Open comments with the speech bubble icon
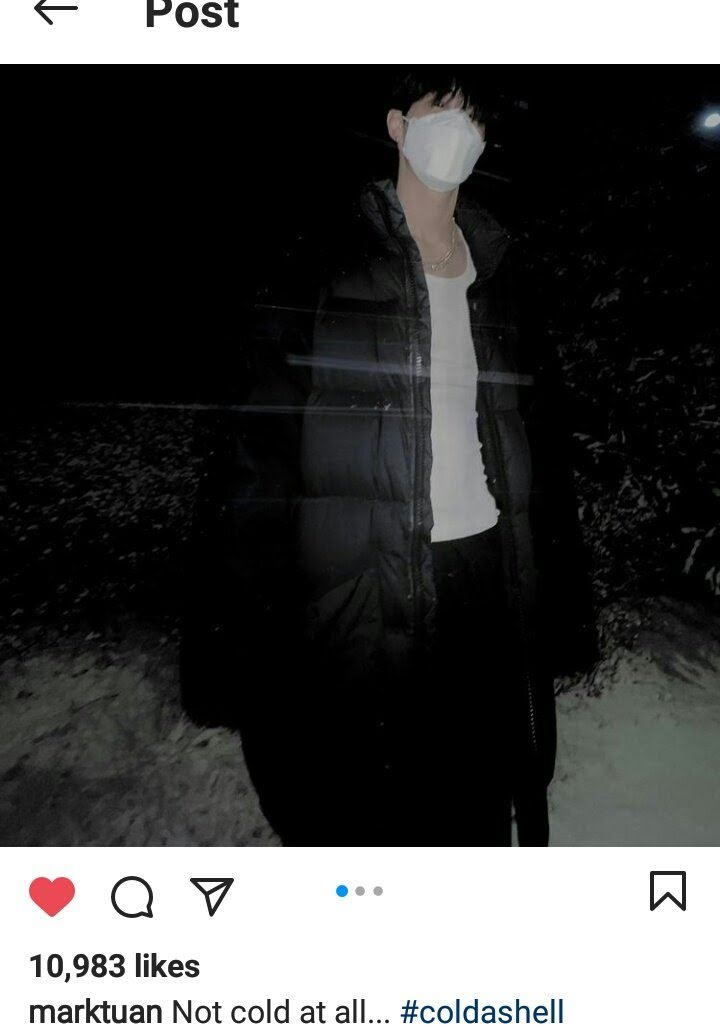Screen dimensions: 720x1029 coord(132,897)
